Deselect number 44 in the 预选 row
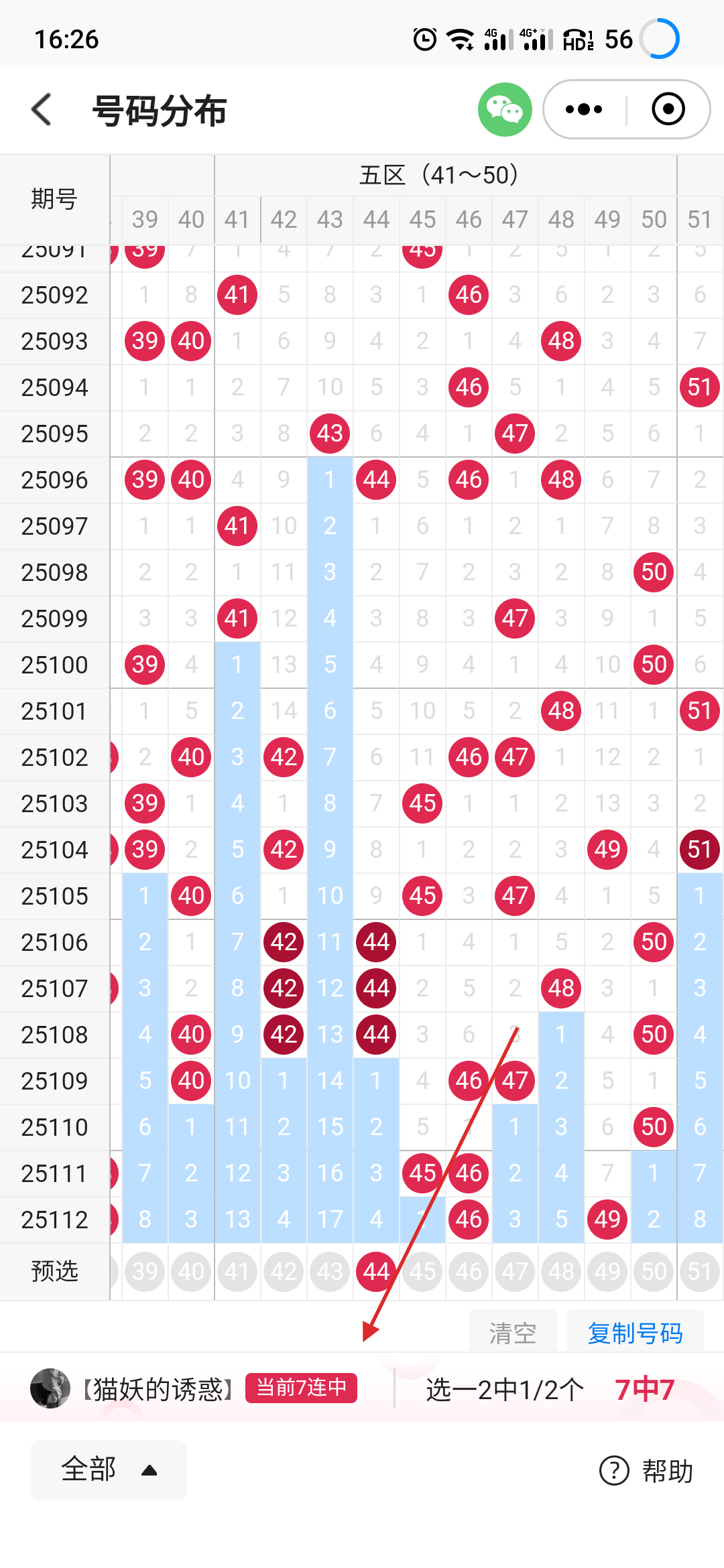 click(x=376, y=1271)
